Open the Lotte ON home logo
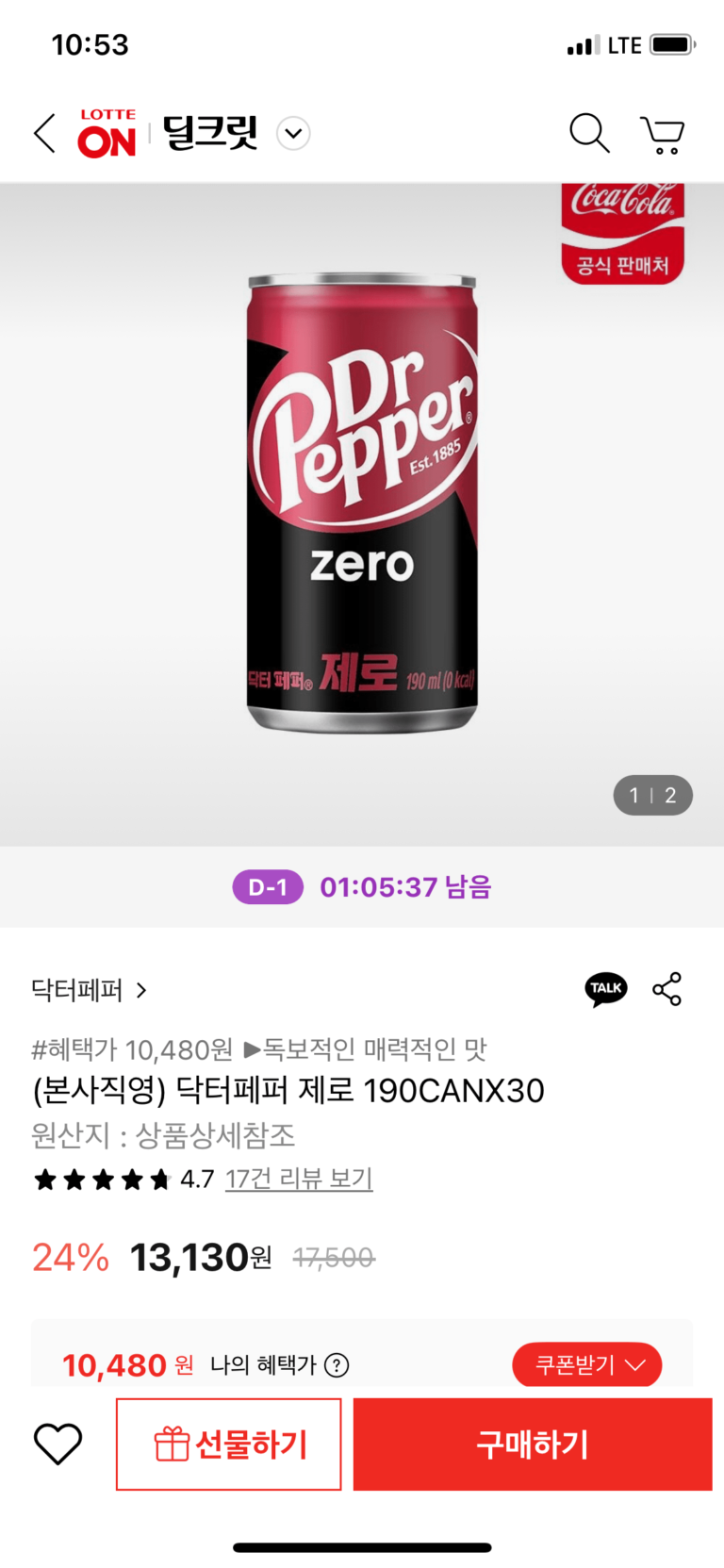This screenshot has width=724, height=1568. [x=107, y=133]
